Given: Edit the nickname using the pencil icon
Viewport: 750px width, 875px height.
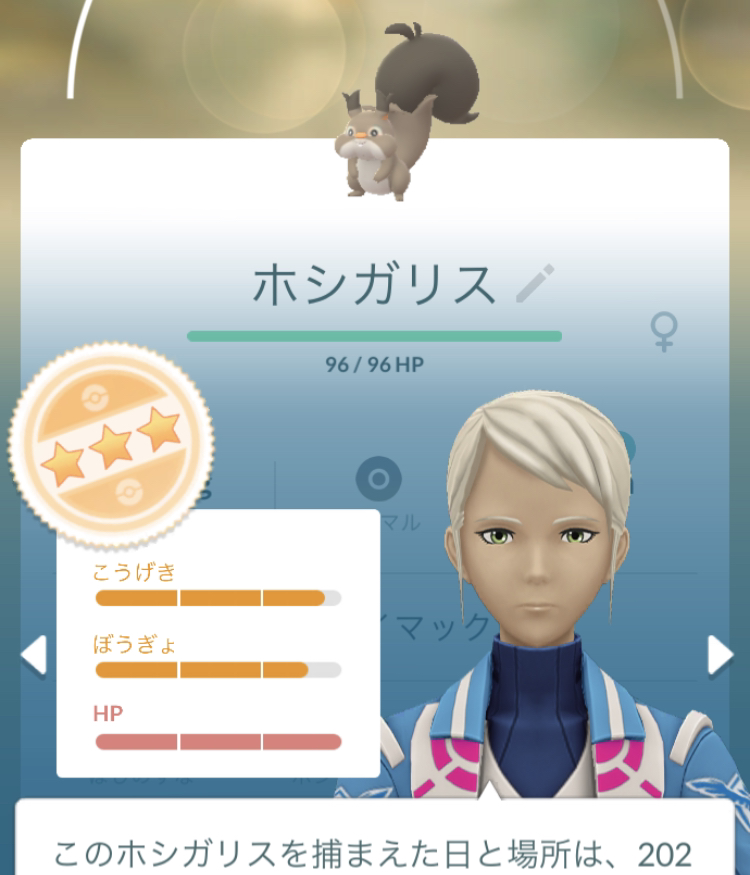Looking at the screenshot, I should click(535, 283).
